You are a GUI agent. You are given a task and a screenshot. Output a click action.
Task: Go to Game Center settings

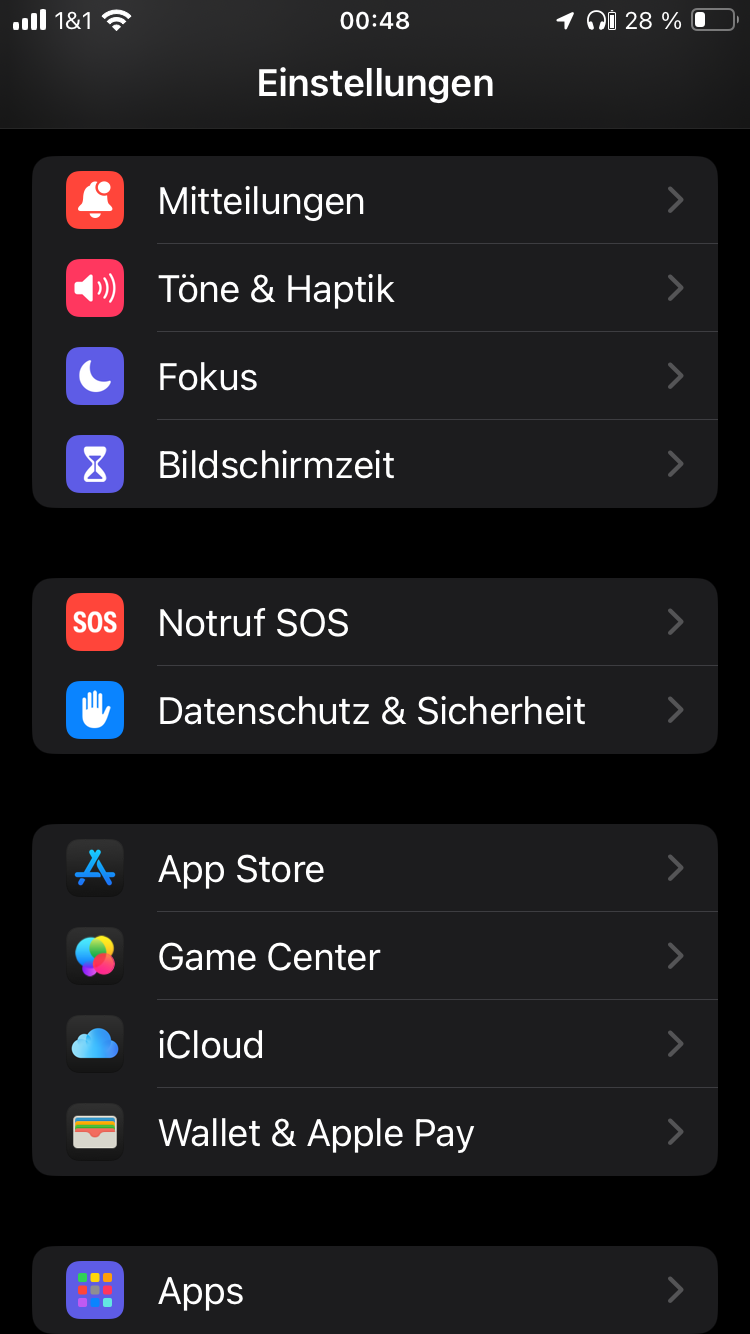(x=374, y=957)
